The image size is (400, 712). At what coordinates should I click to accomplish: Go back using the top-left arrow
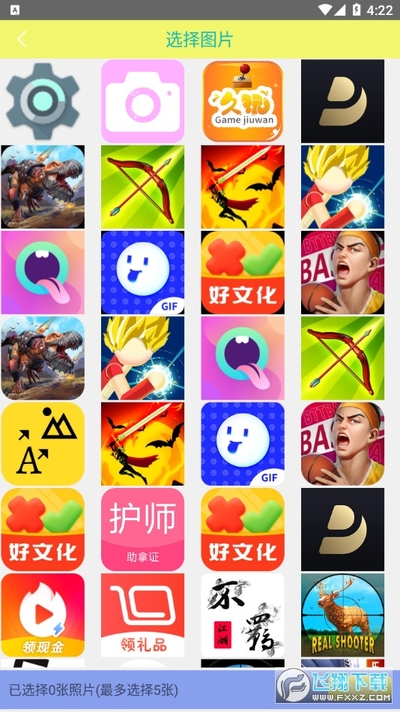tap(22, 39)
